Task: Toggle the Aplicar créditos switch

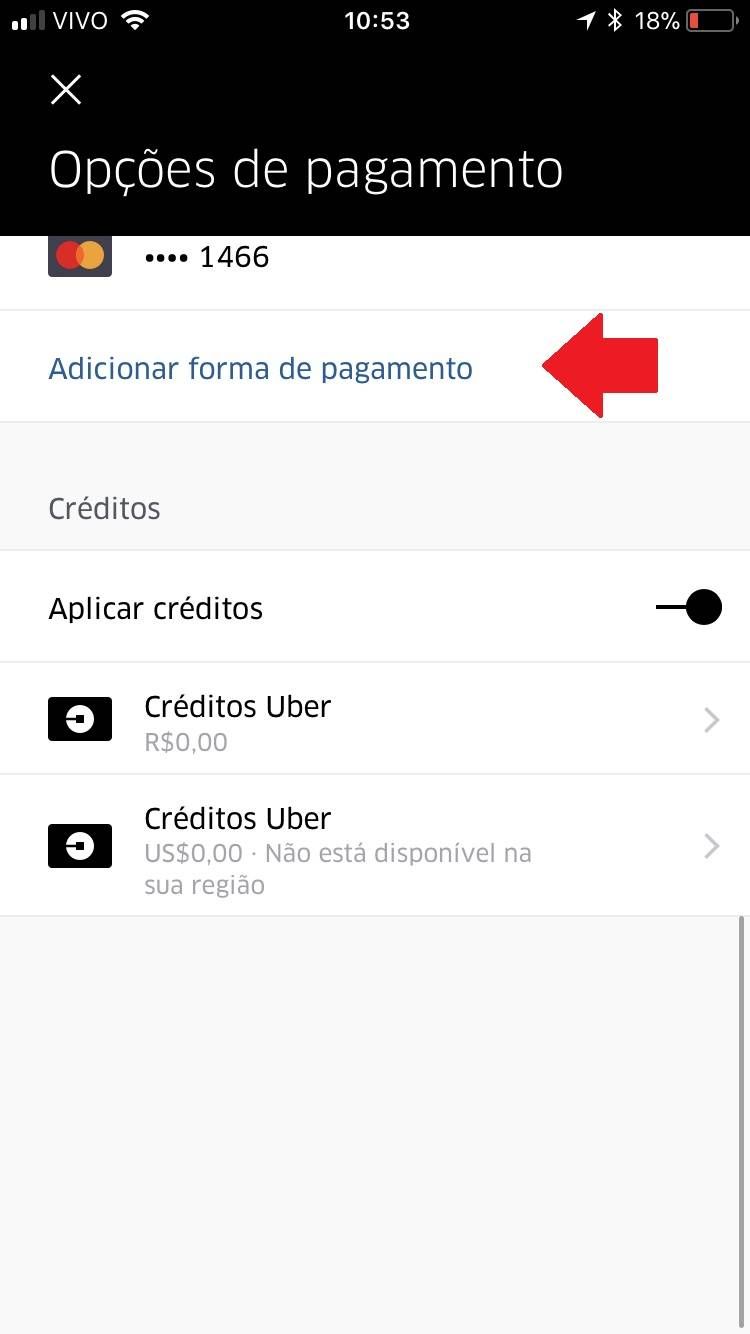Action: point(689,607)
